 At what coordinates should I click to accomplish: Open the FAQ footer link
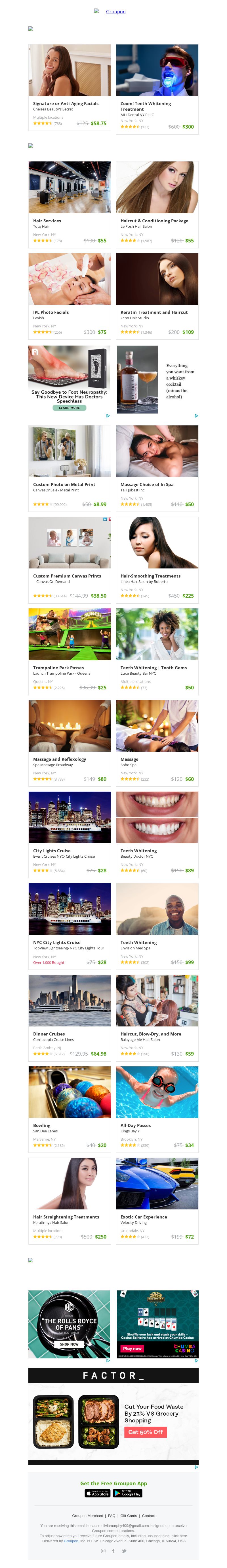tap(112, 1516)
